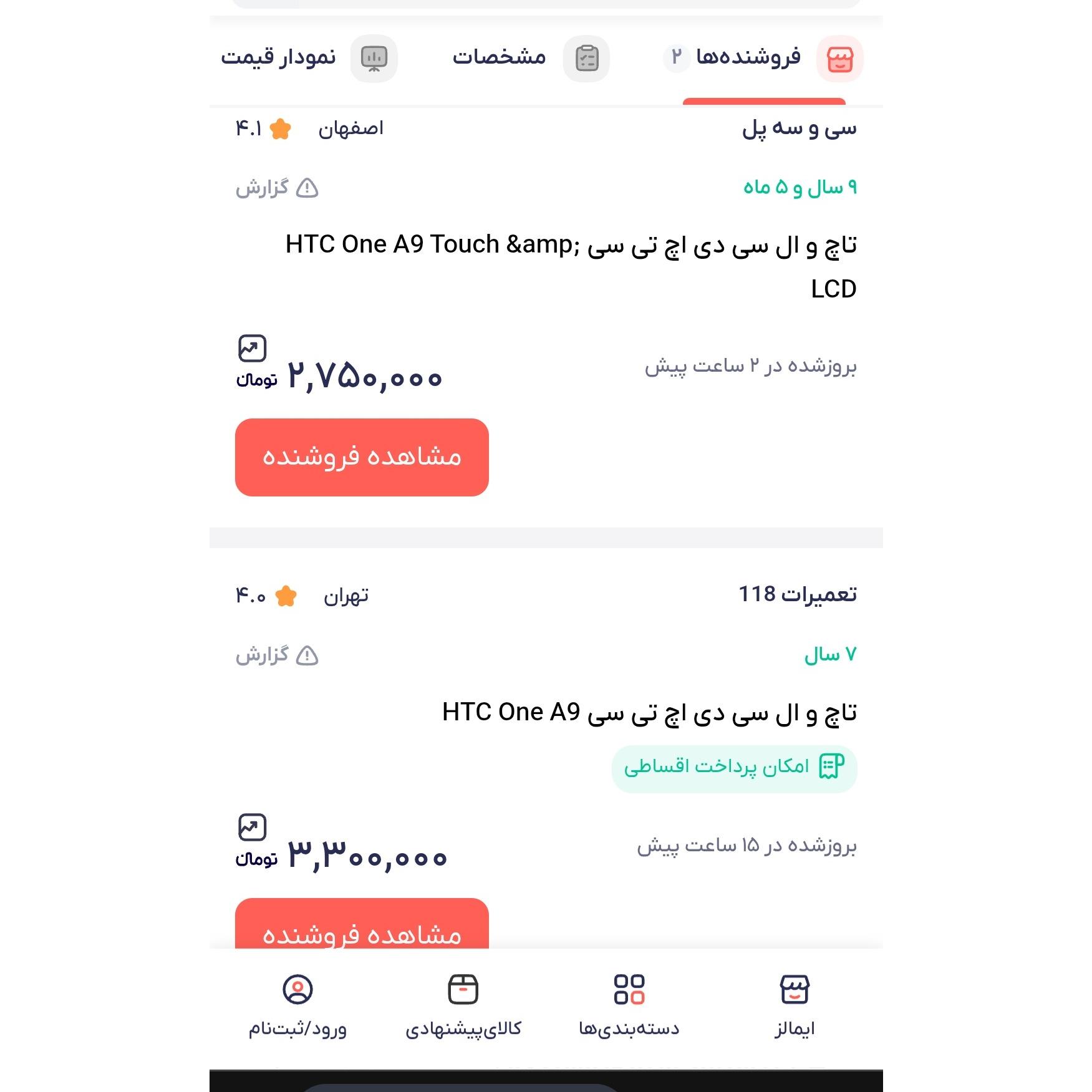Open ورود/ثبت‌نام login page
Screen dimensions: 1092x1092
[297, 1007]
